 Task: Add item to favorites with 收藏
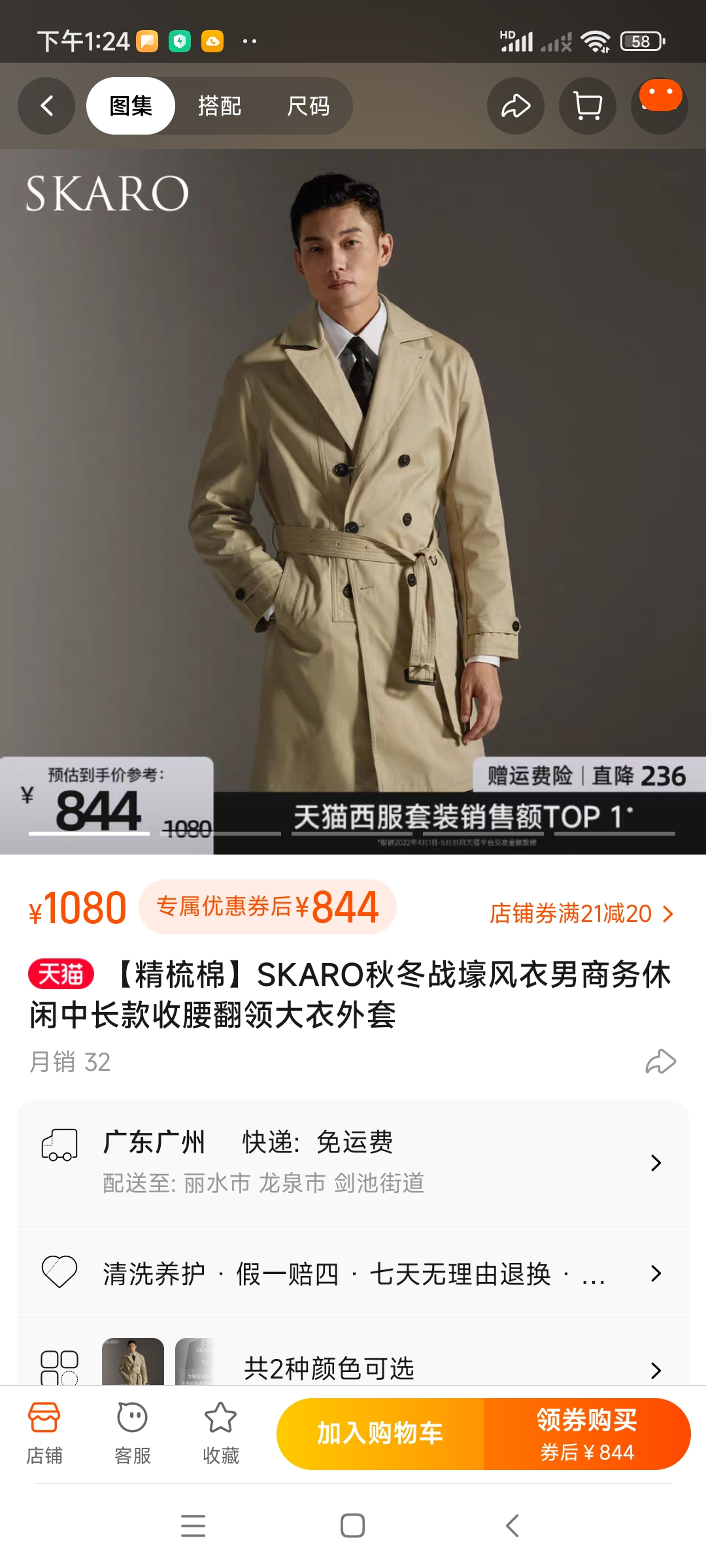click(221, 1433)
